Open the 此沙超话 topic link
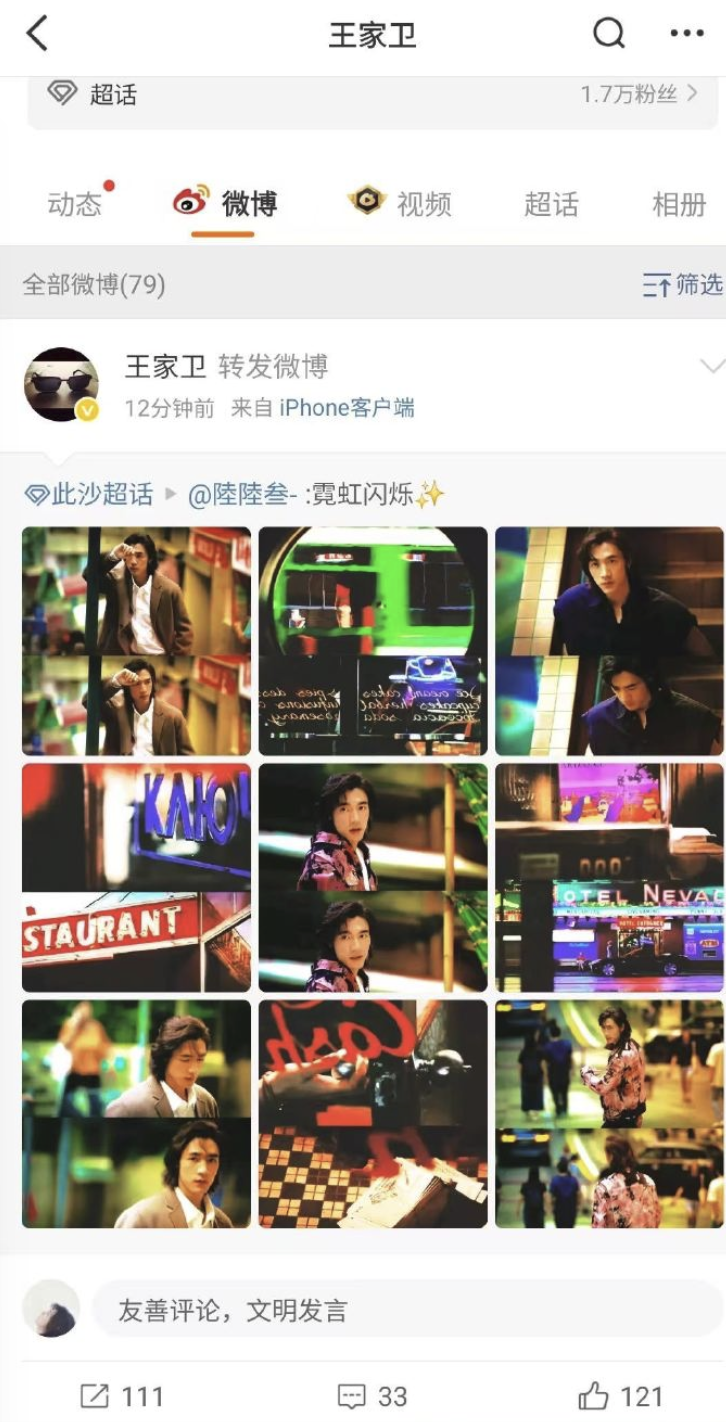This screenshot has height=1422, width=726. coord(90,494)
